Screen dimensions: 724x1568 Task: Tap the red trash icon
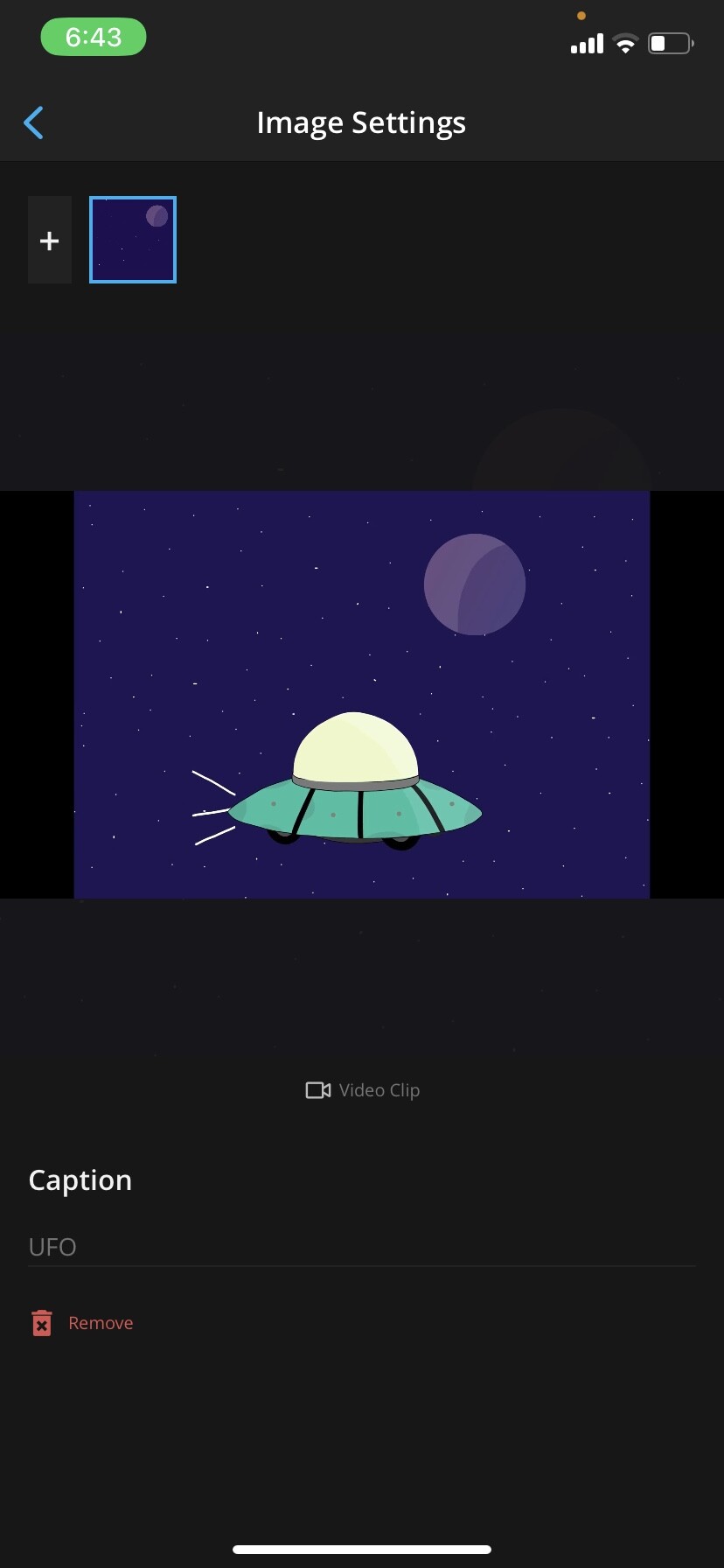(41, 1322)
